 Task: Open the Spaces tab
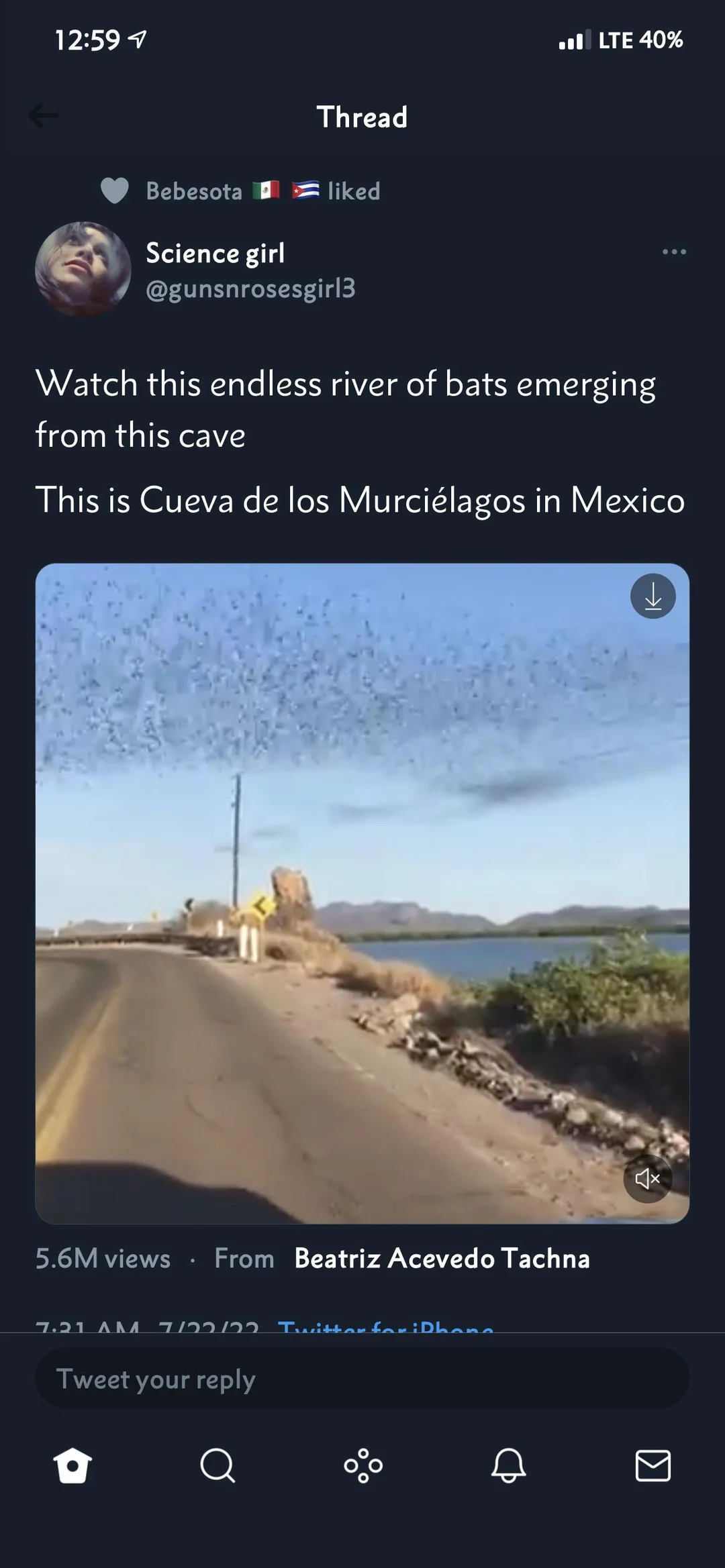[363, 1465]
